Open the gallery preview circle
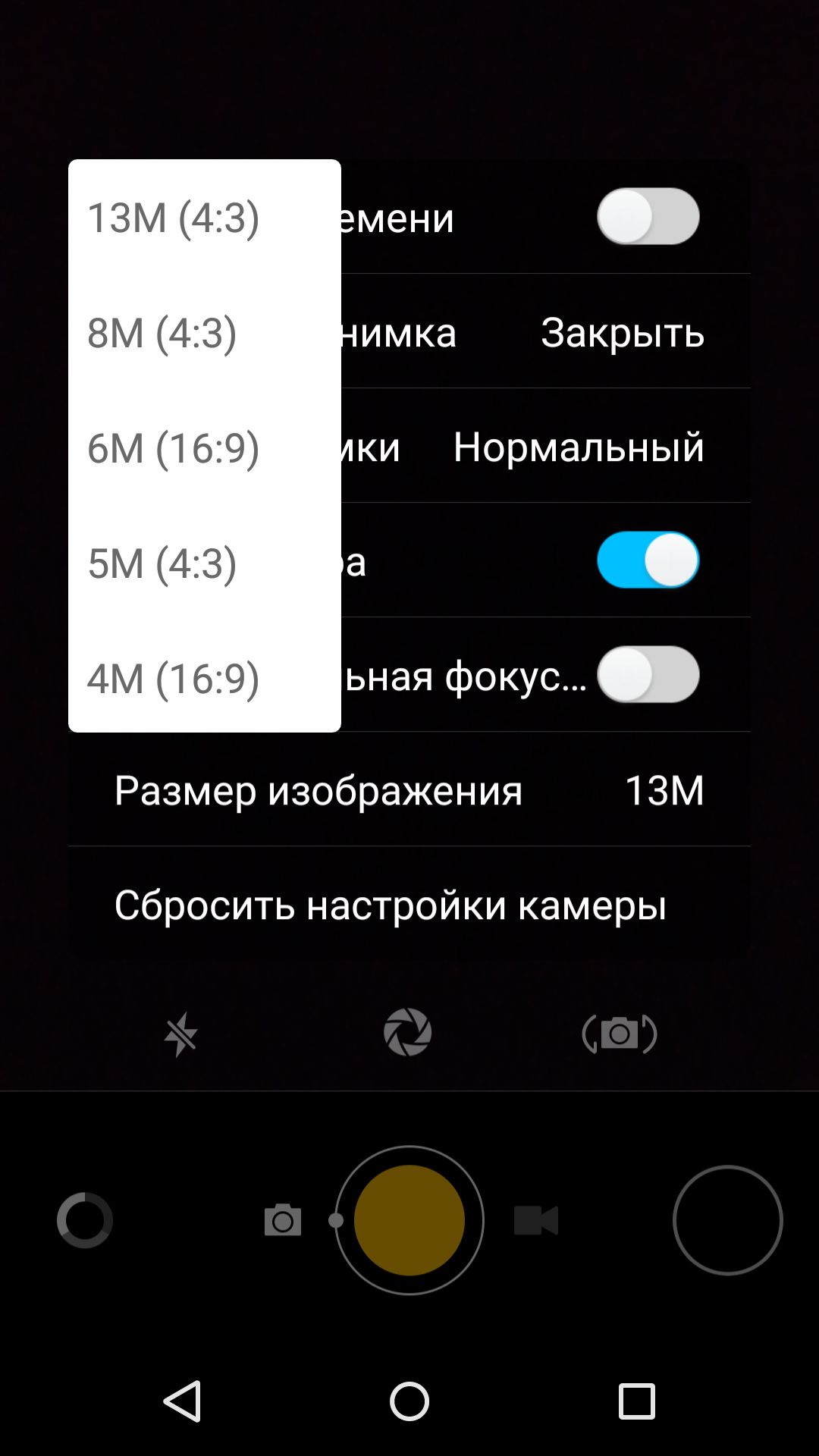 (728, 1220)
